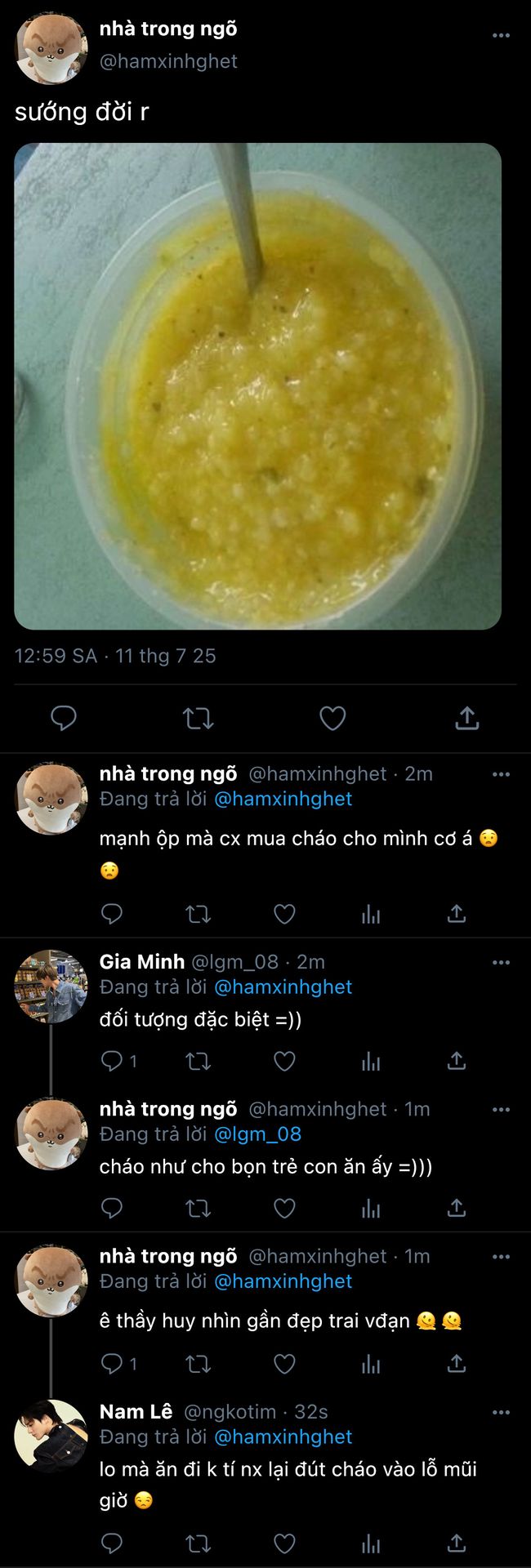
Task: Open the porridge photo in full view
Action: pos(257,385)
